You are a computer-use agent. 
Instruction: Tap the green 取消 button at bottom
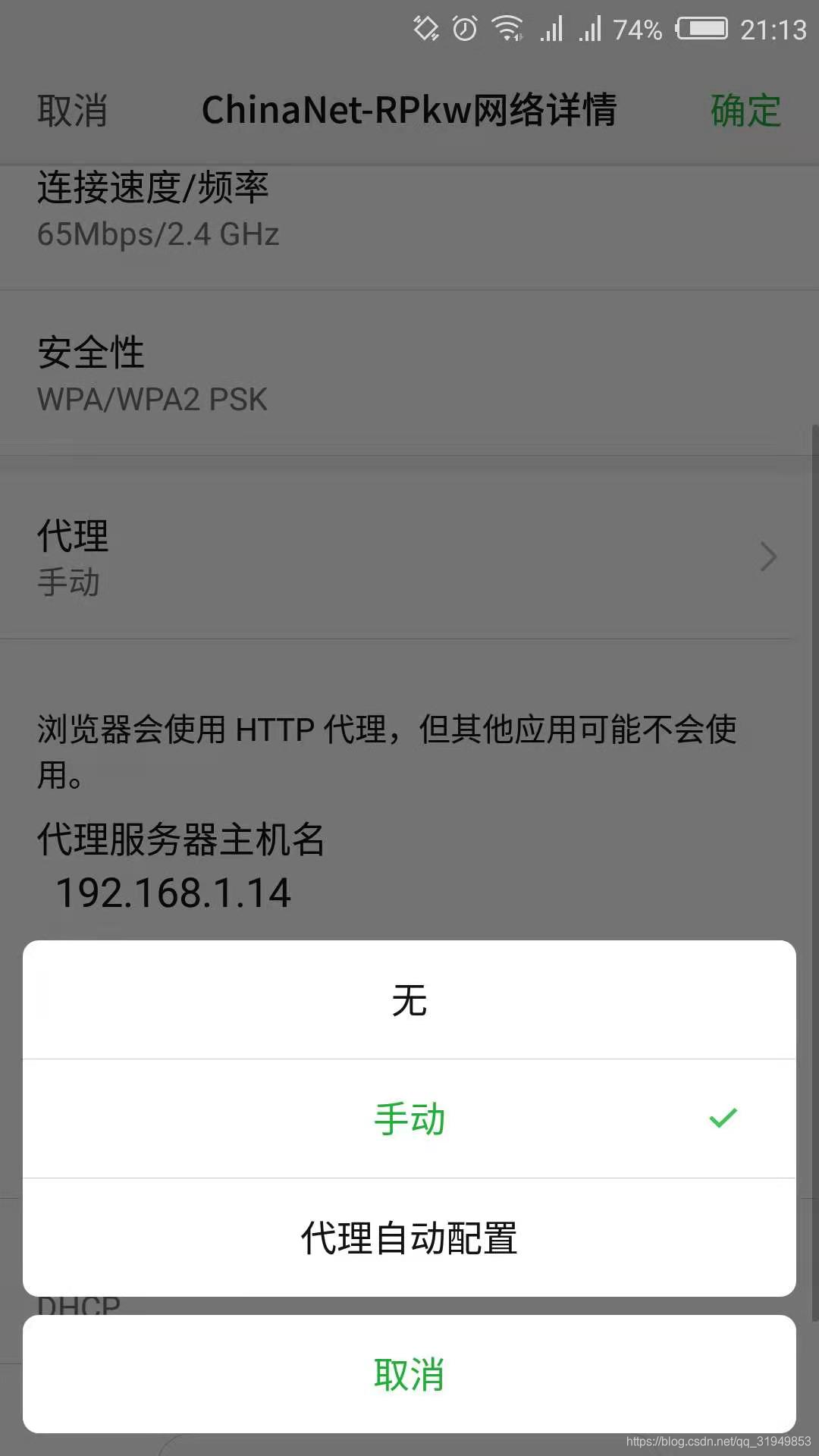pyautogui.click(x=409, y=1374)
